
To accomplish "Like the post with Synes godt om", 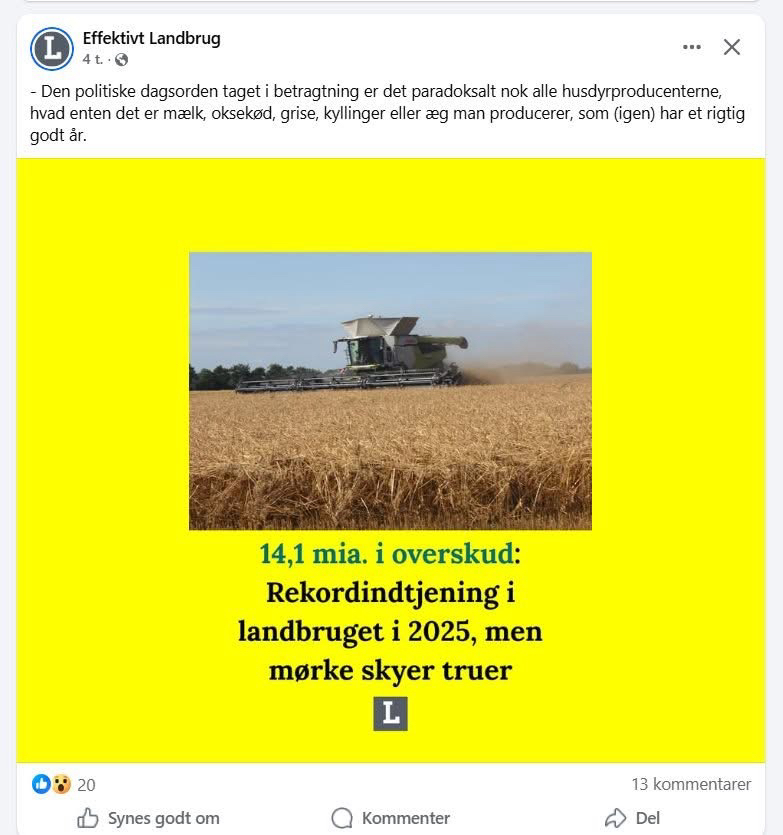I will pyautogui.click(x=149, y=818).
